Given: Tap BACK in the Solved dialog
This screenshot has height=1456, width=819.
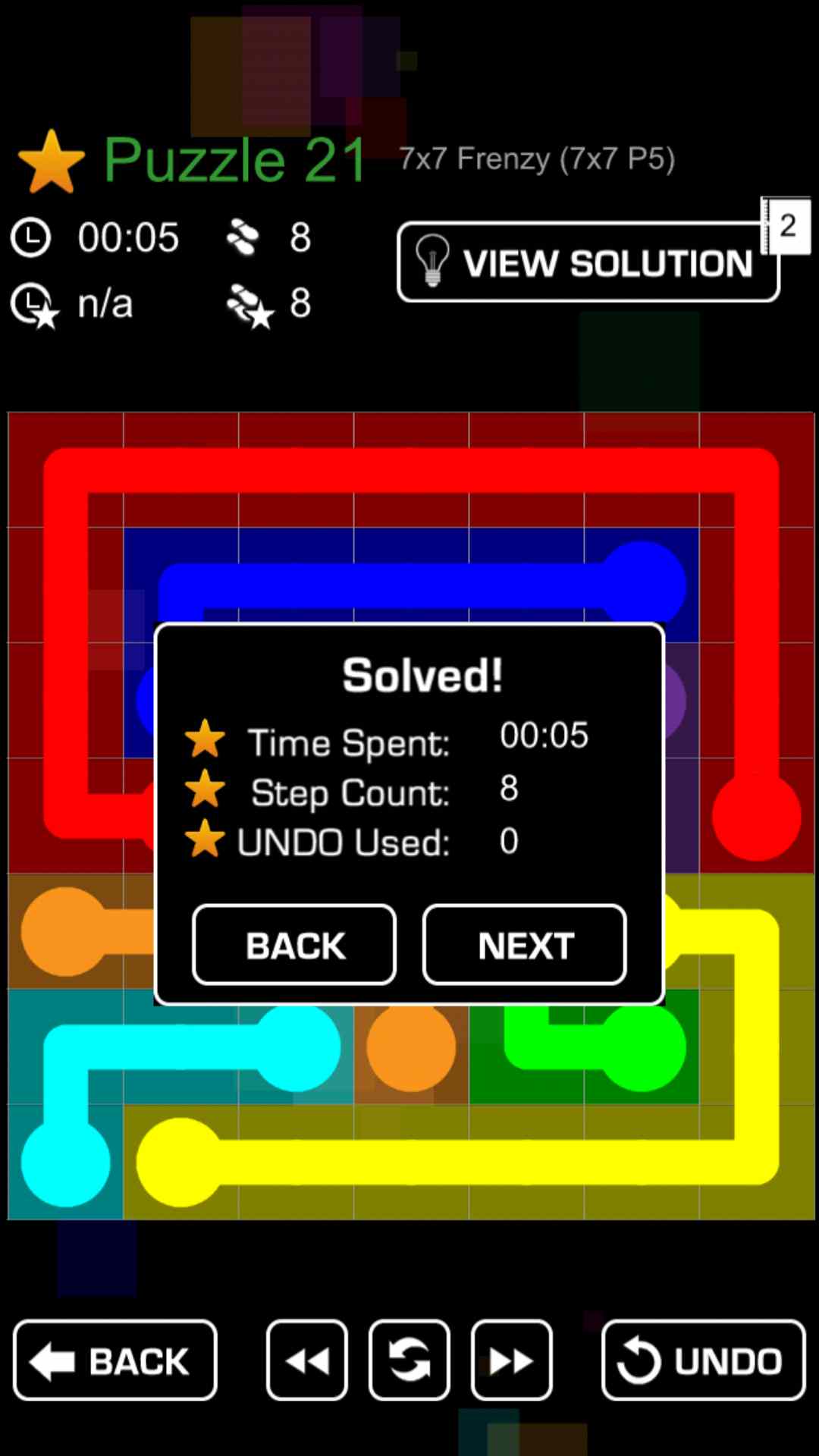Looking at the screenshot, I should tap(294, 945).
